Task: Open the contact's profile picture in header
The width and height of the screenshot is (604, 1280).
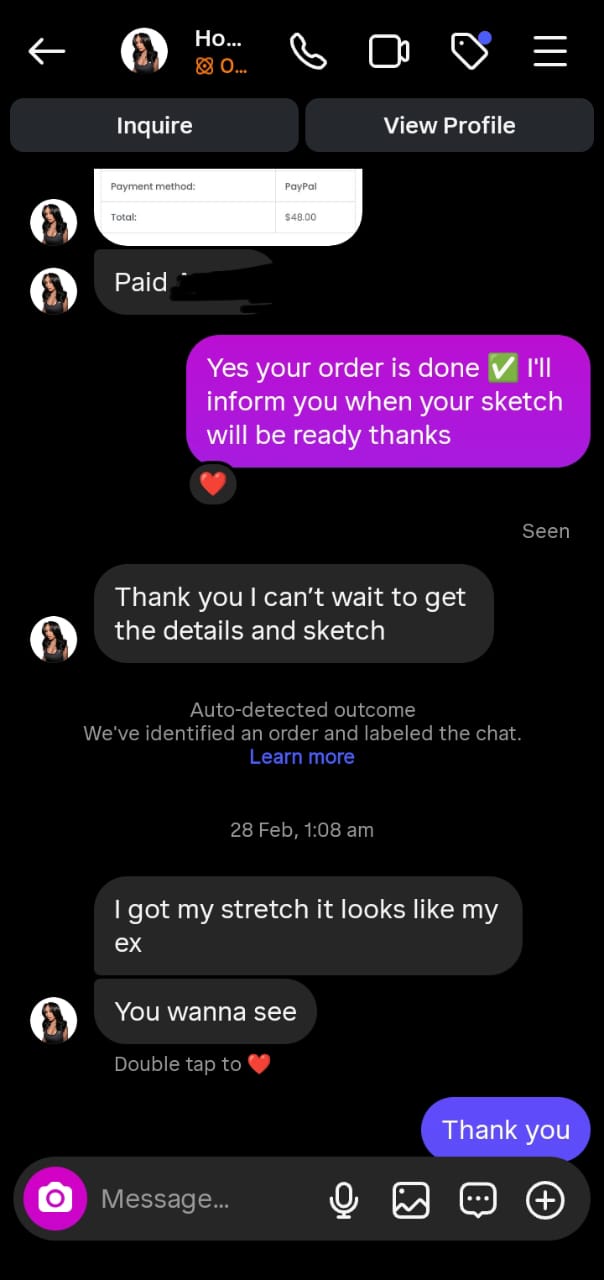Action: click(144, 51)
